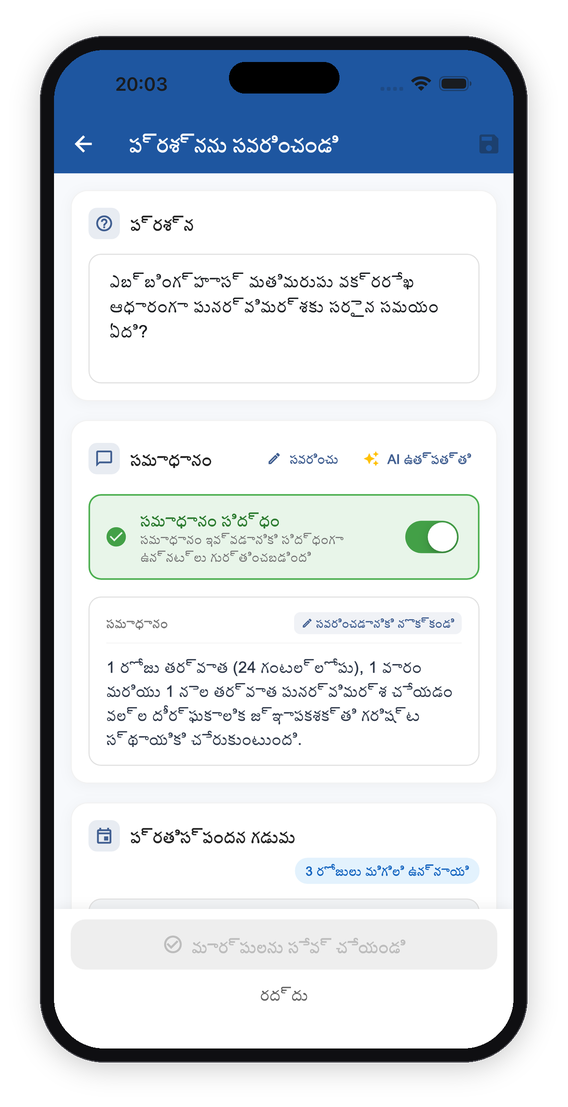Image resolution: width=568 pixels, height=1107 pixels.
Task: Tap the chip to edit the answer
Action: click(x=378, y=623)
